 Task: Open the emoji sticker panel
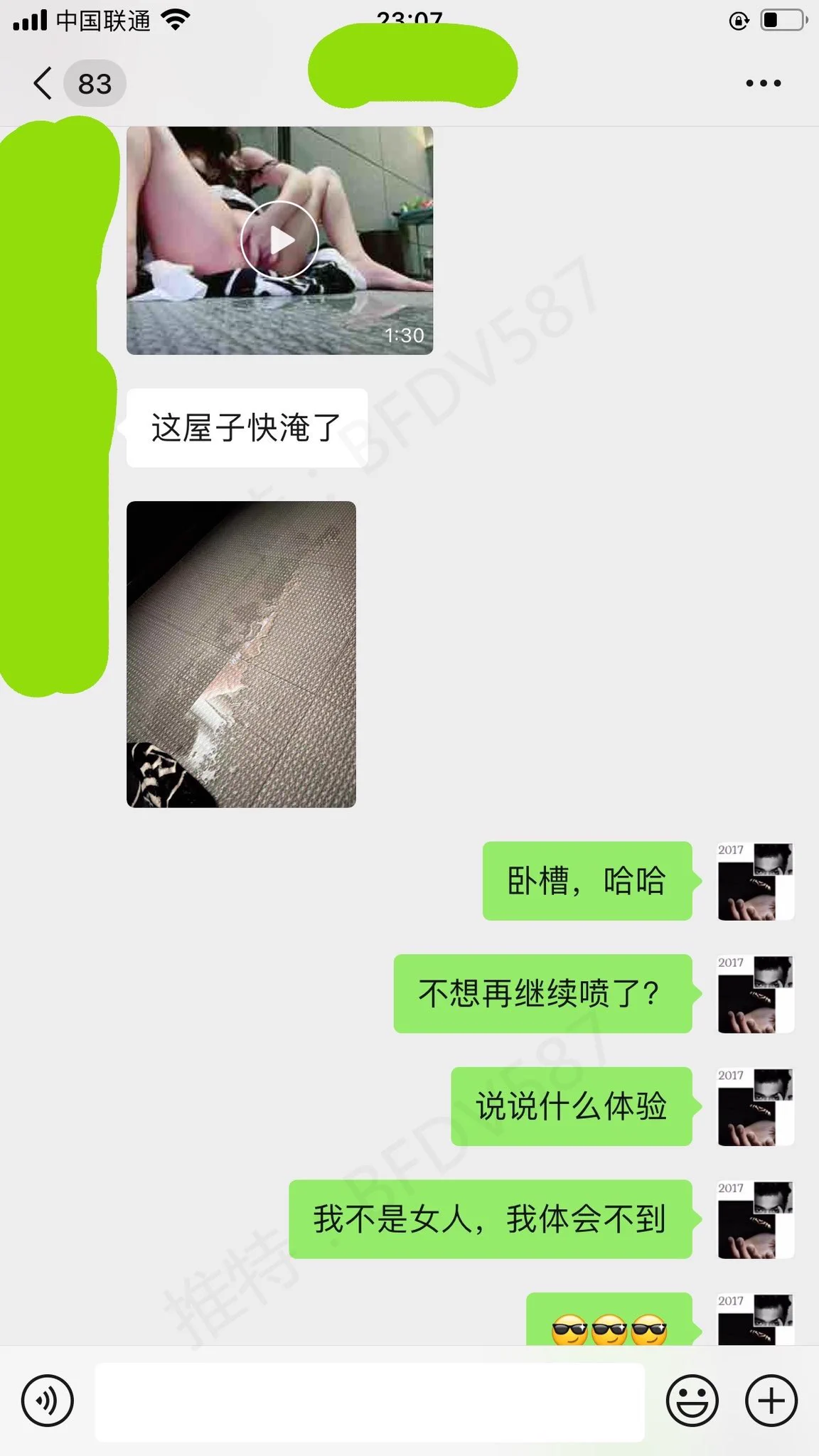tap(692, 1401)
